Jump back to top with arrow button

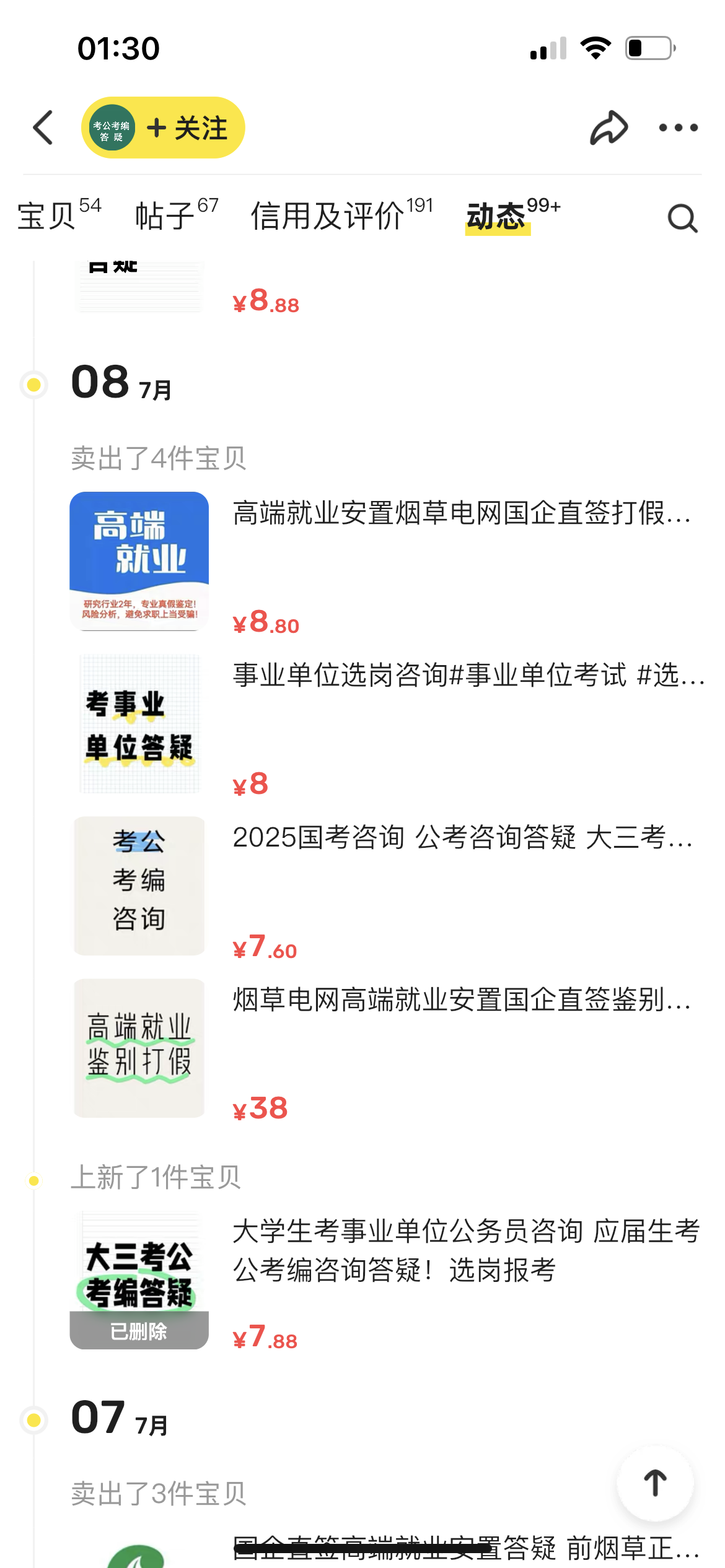(x=655, y=1483)
